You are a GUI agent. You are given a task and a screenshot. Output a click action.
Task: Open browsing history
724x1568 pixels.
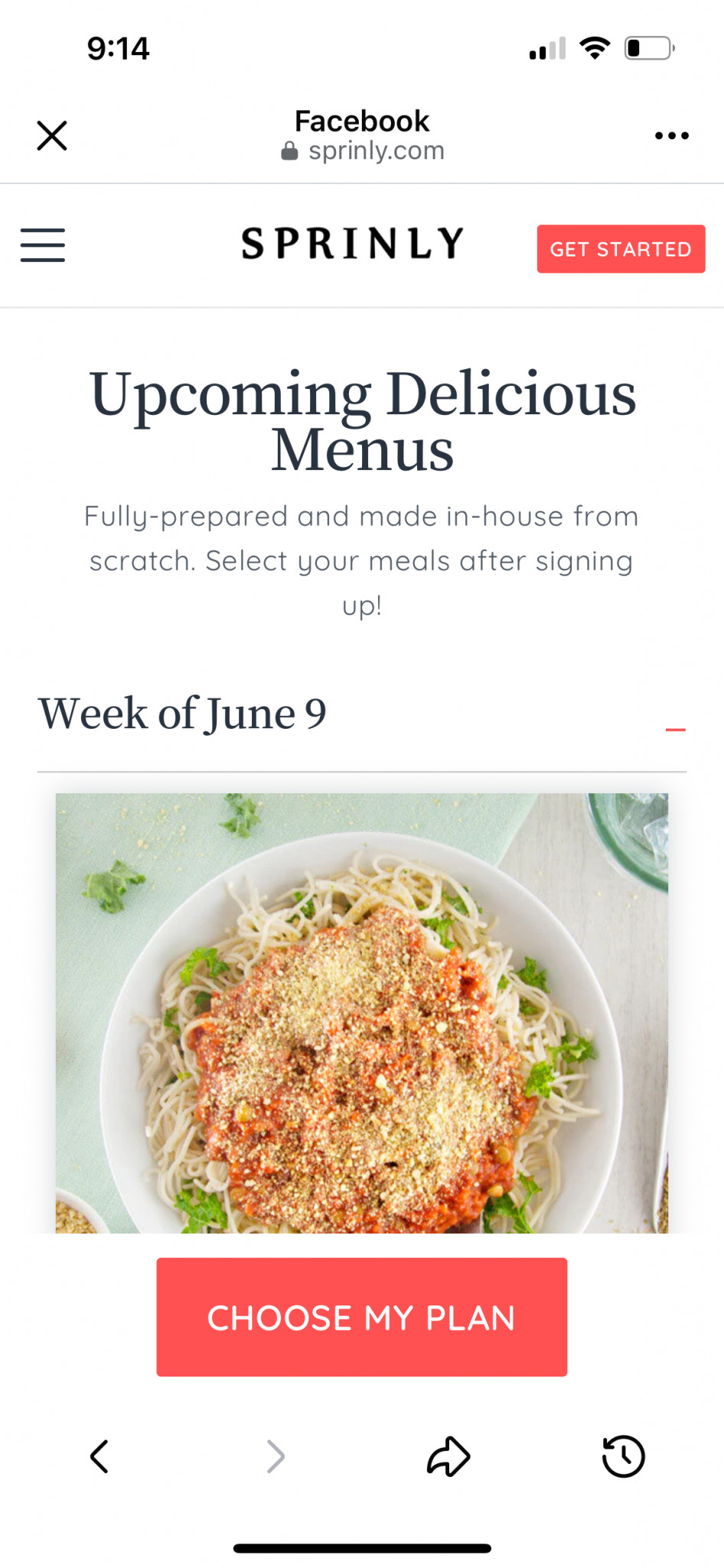coord(623,1456)
